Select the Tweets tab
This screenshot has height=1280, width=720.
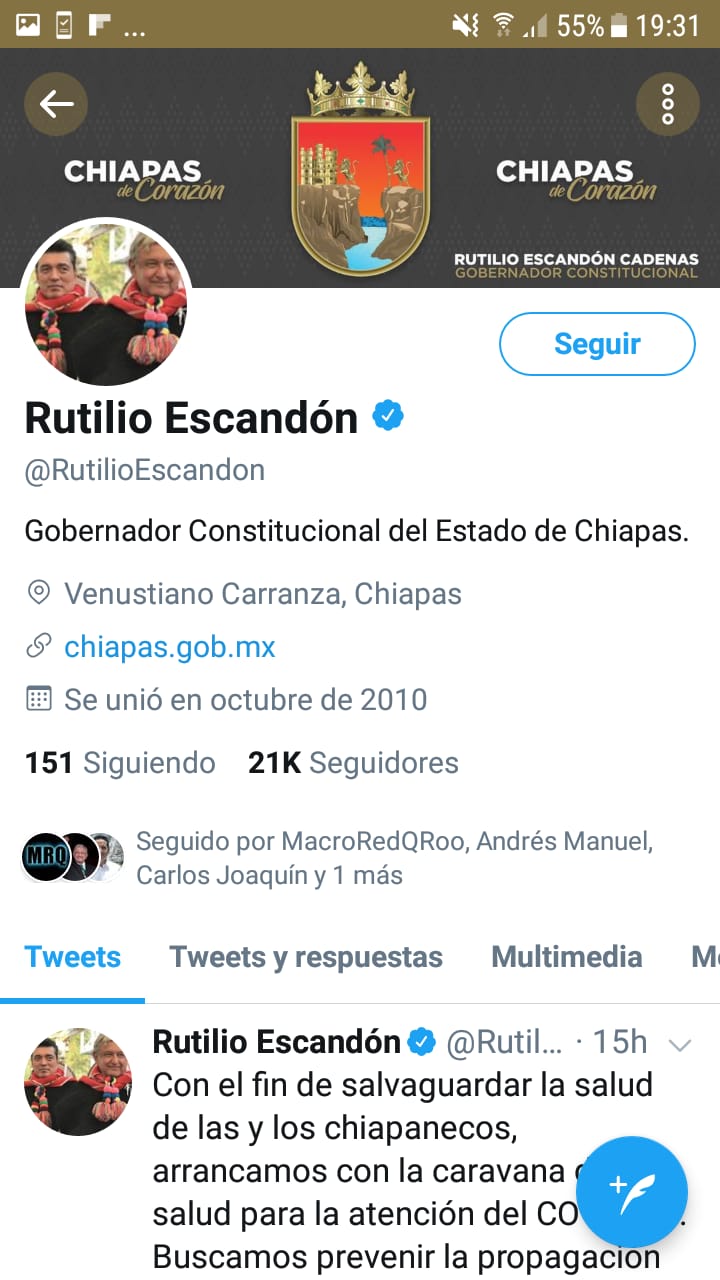pyautogui.click(x=72, y=957)
